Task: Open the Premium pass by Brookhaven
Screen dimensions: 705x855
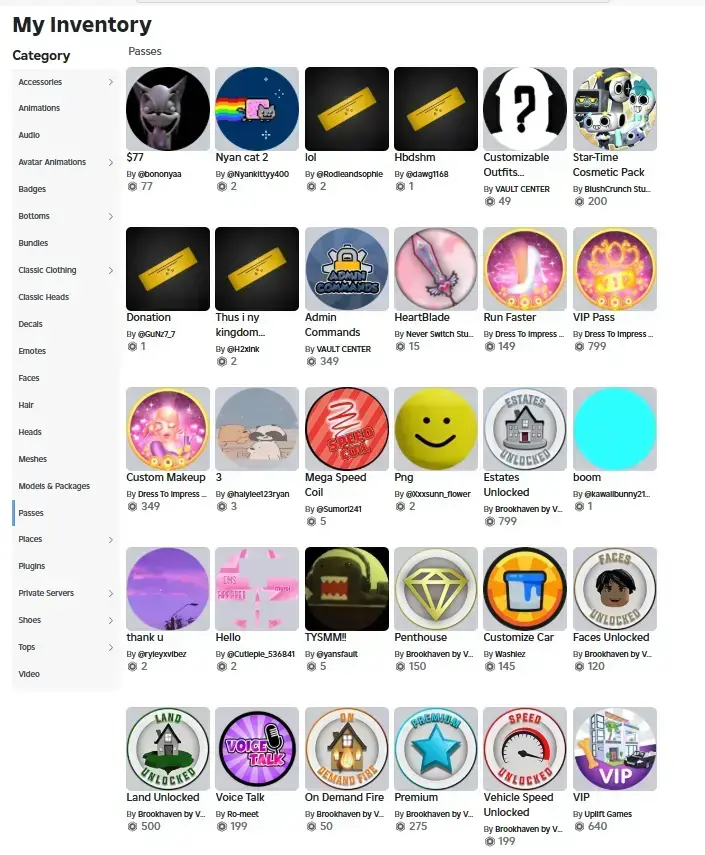Action: point(436,749)
